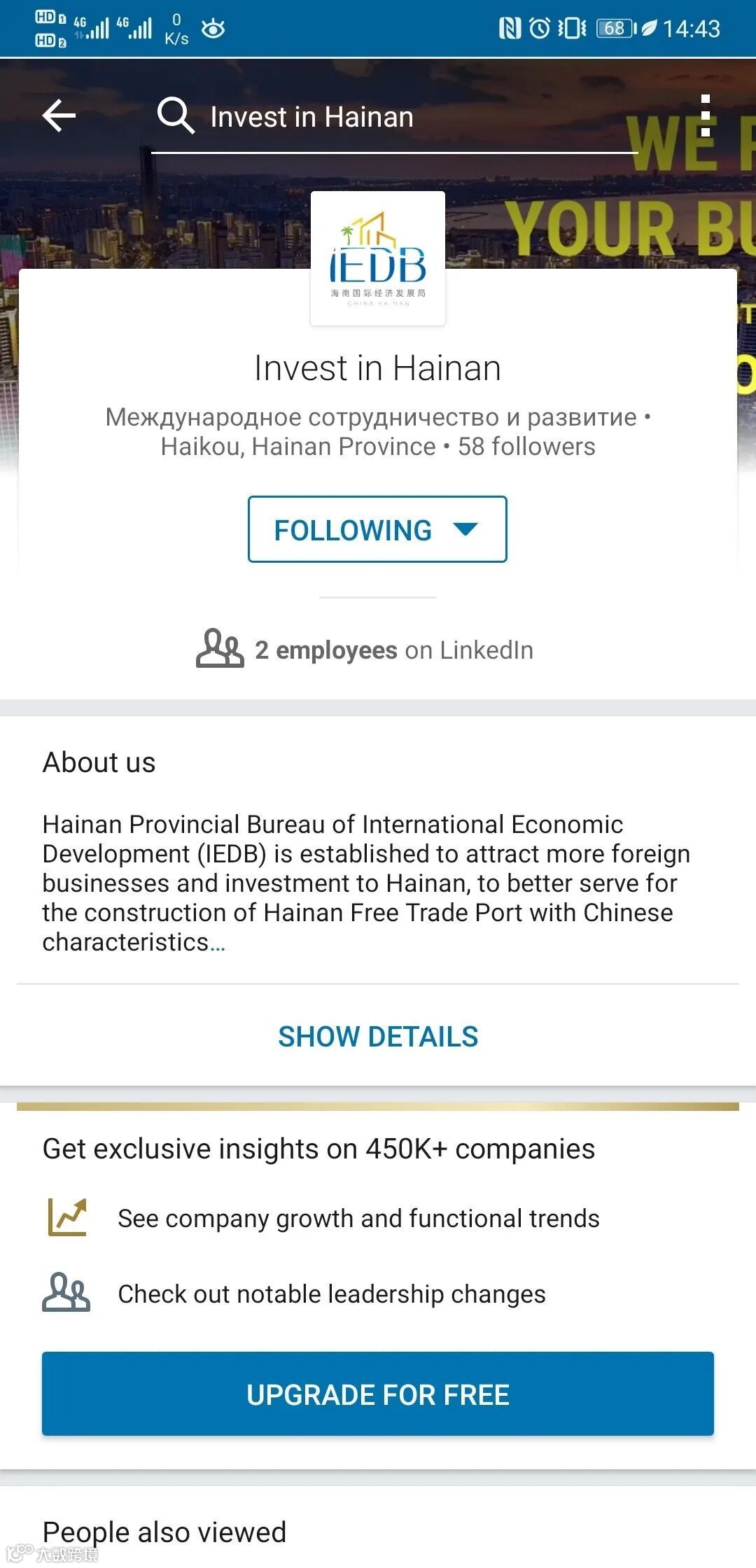This screenshot has height=1568, width=756.
Task: Open the Following dropdown button
Action: [377, 529]
